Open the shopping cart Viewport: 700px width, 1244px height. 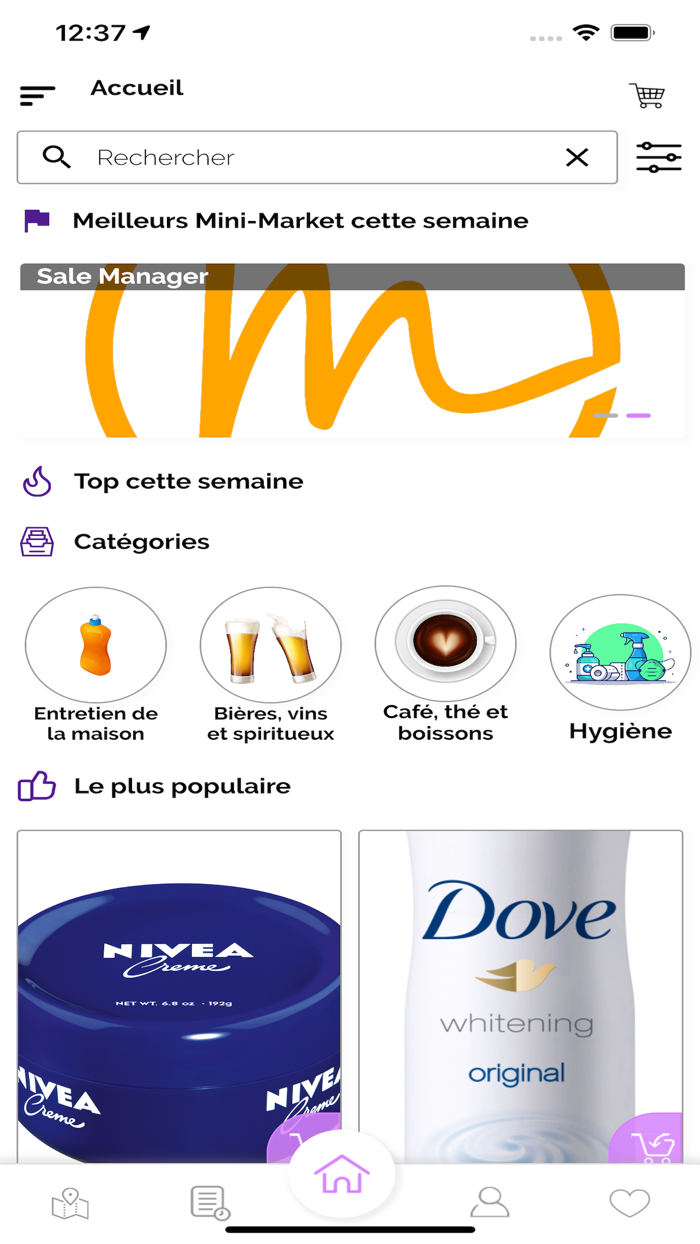tap(647, 95)
